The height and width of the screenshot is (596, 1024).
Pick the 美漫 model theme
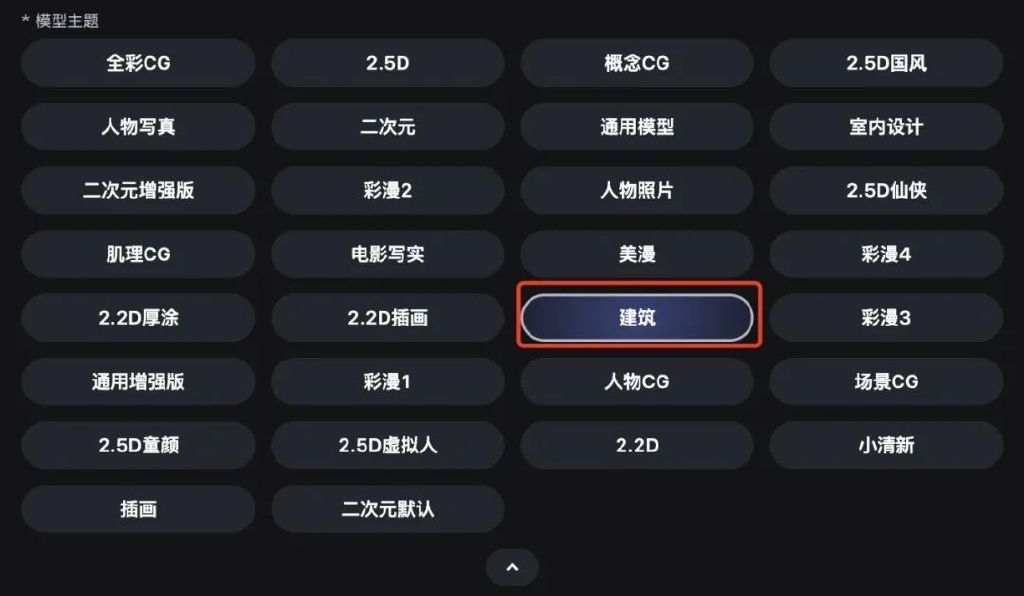[636, 254]
